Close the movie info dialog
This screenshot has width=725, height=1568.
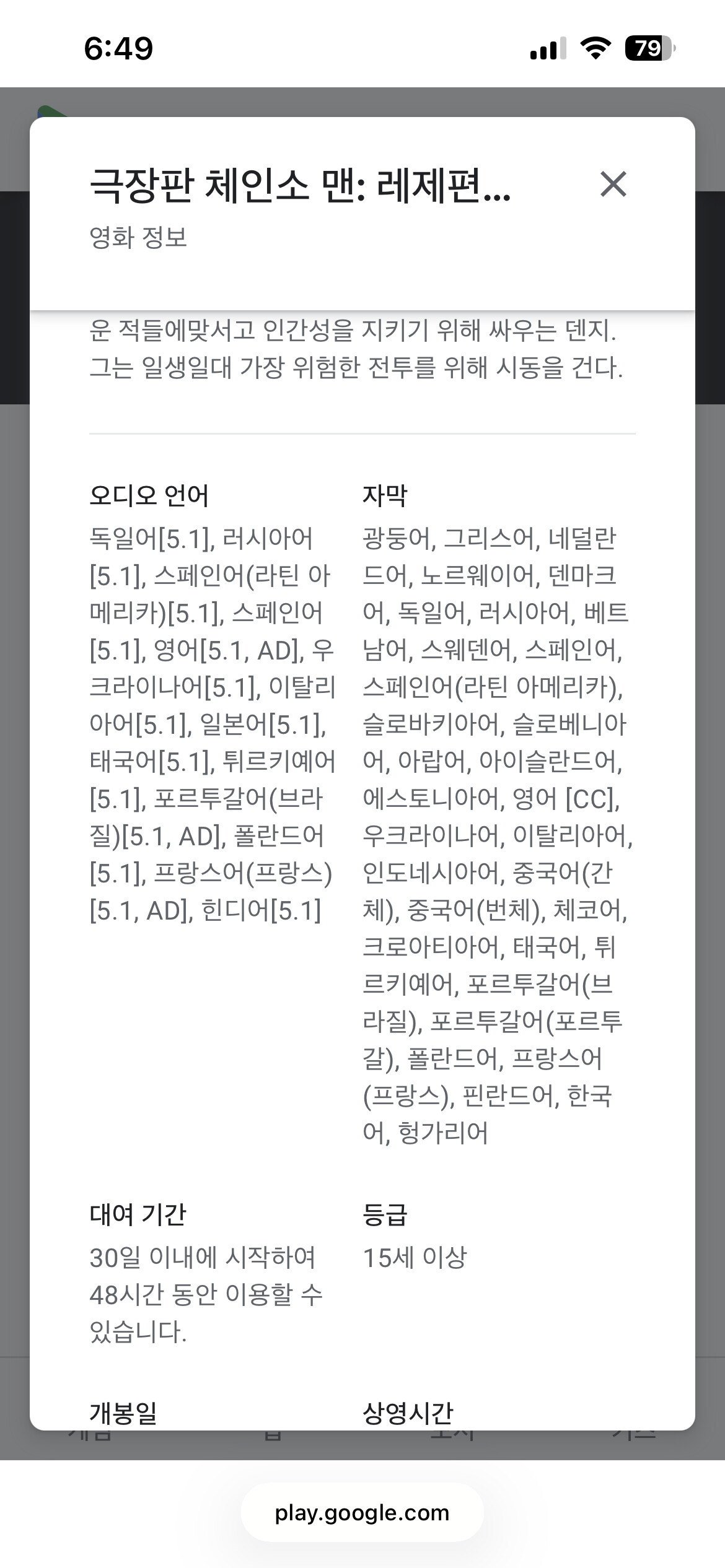point(613,185)
